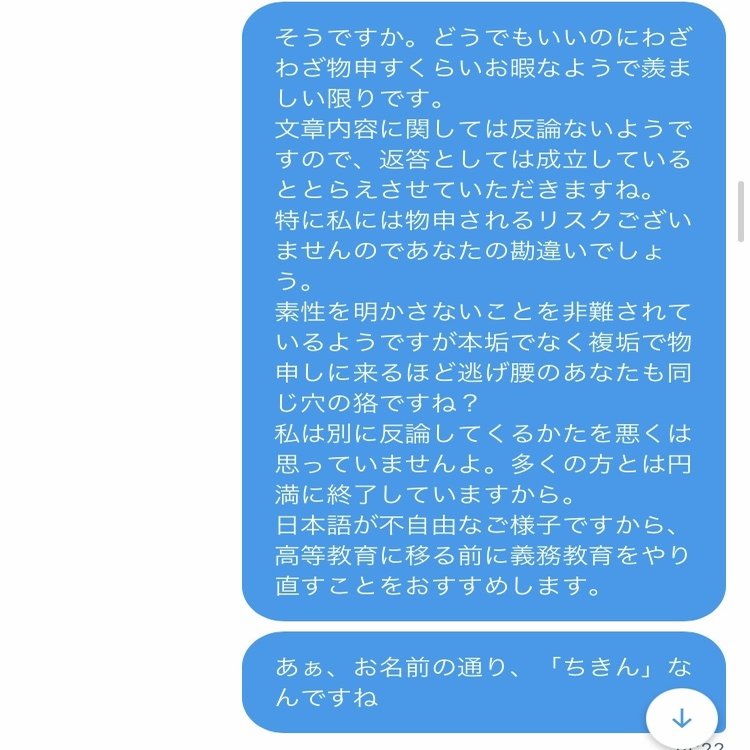This screenshot has width=750, height=750.
Task: Jump to latest messages with down arrow
Action: coord(681,718)
